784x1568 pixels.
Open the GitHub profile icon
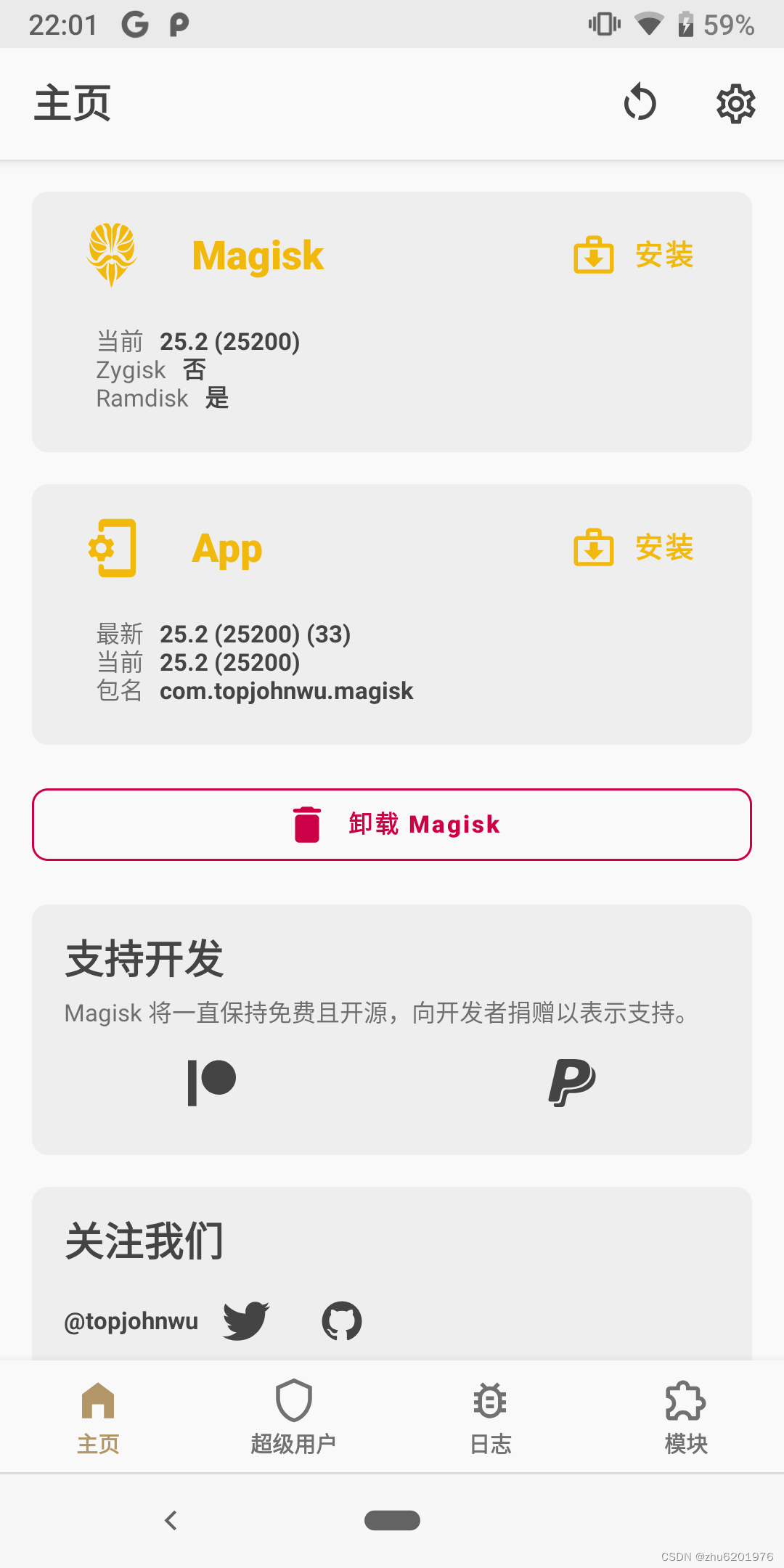341,1321
